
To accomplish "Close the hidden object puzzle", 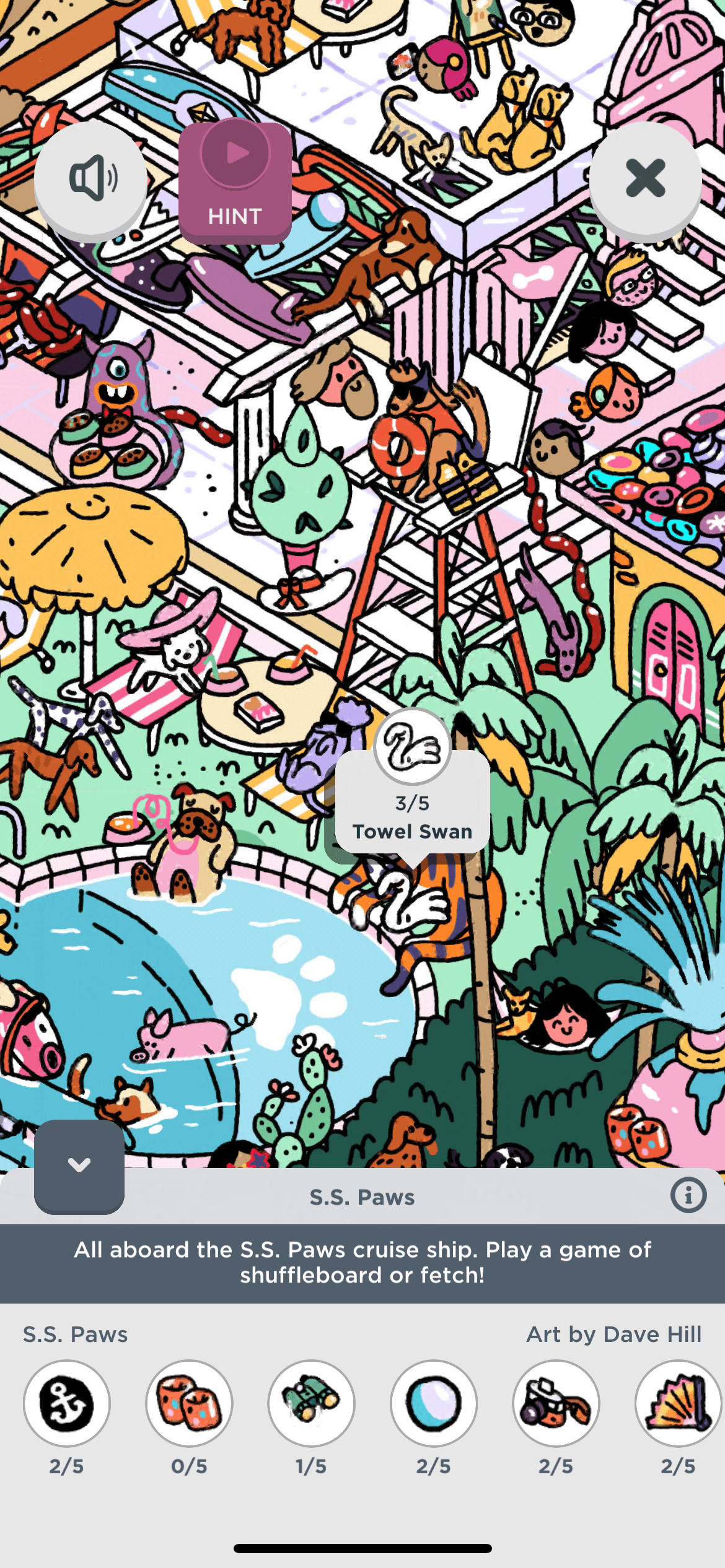I will (645, 178).
